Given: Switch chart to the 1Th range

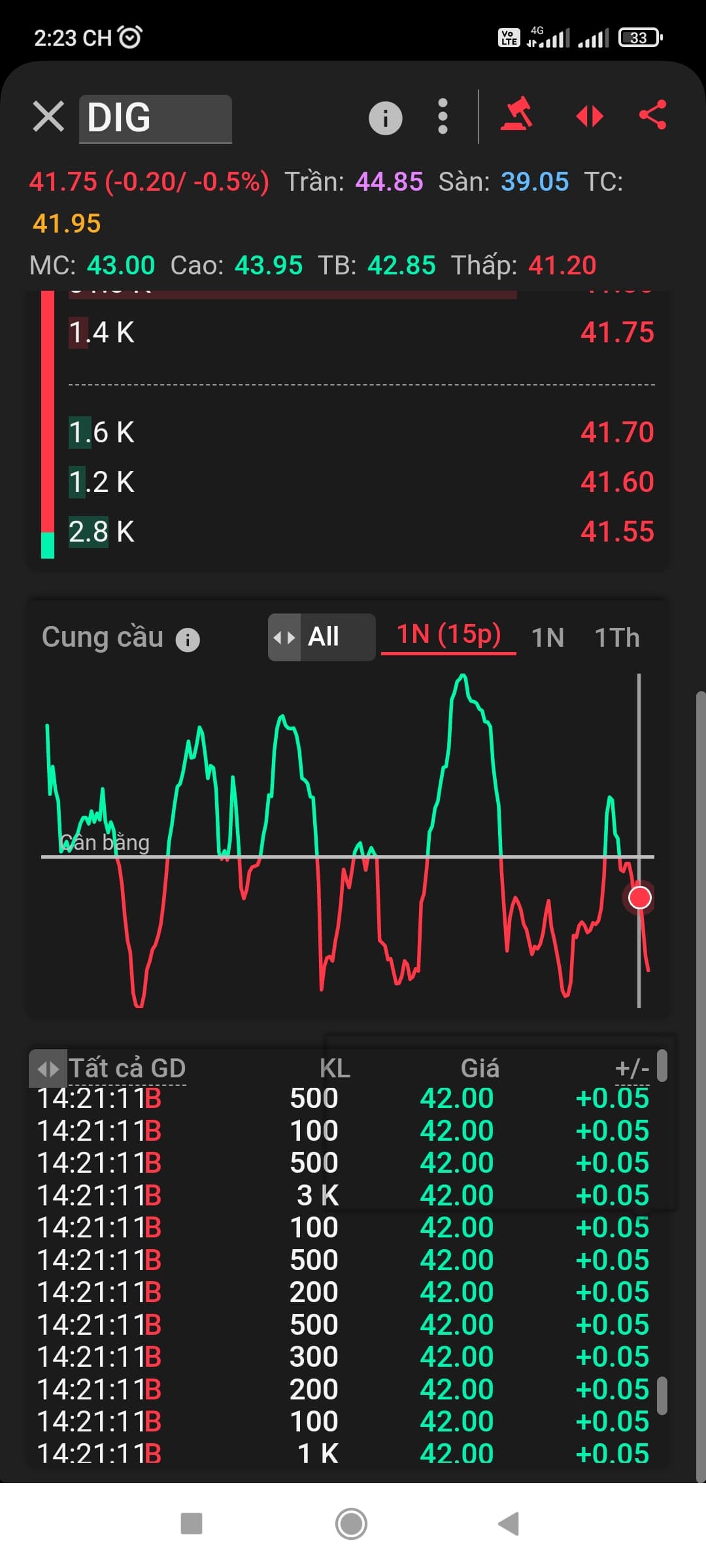Looking at the screenshot, I should [616, 638].
